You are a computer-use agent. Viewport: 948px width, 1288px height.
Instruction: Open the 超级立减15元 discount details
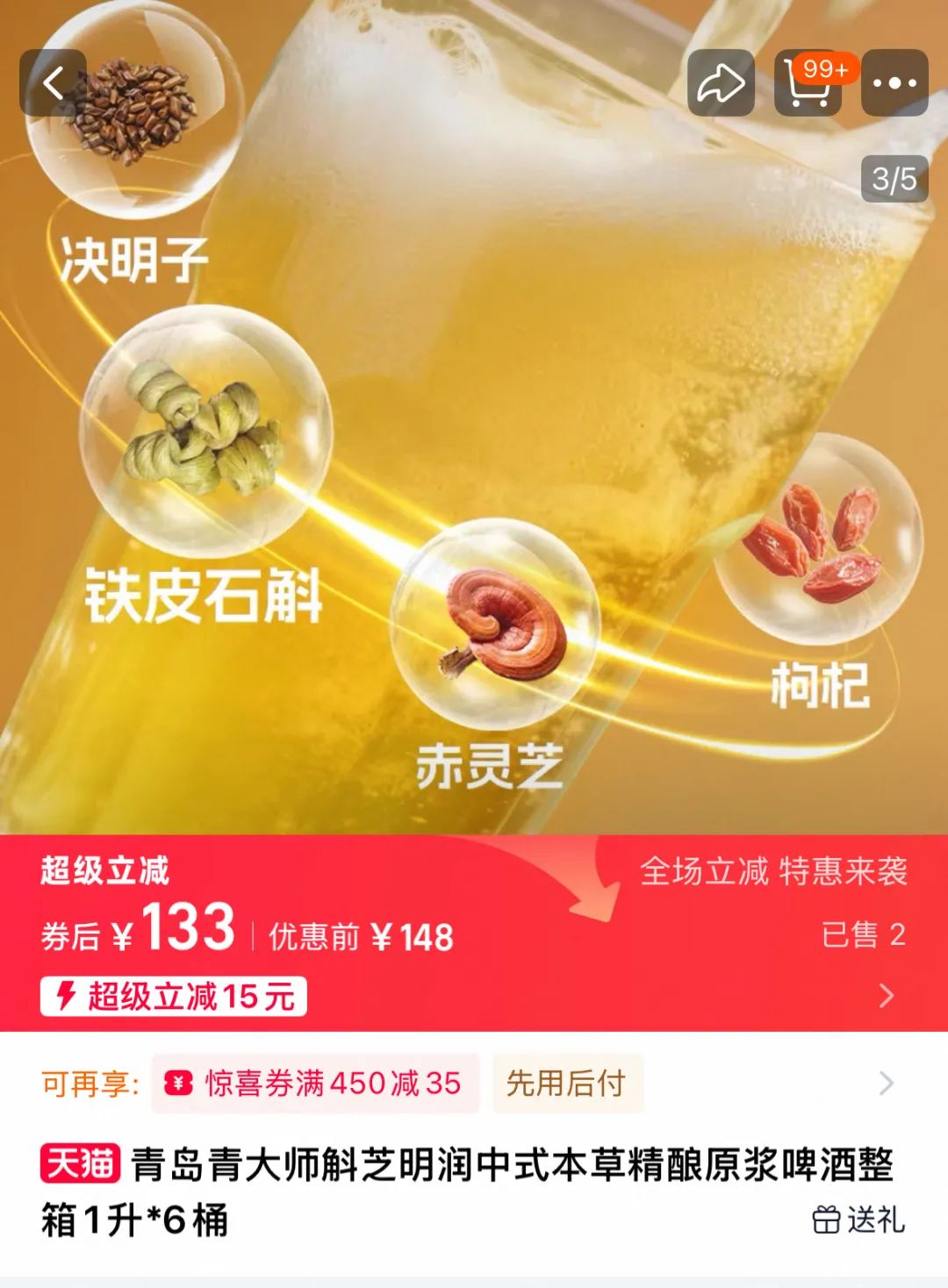tap(174, 996)
